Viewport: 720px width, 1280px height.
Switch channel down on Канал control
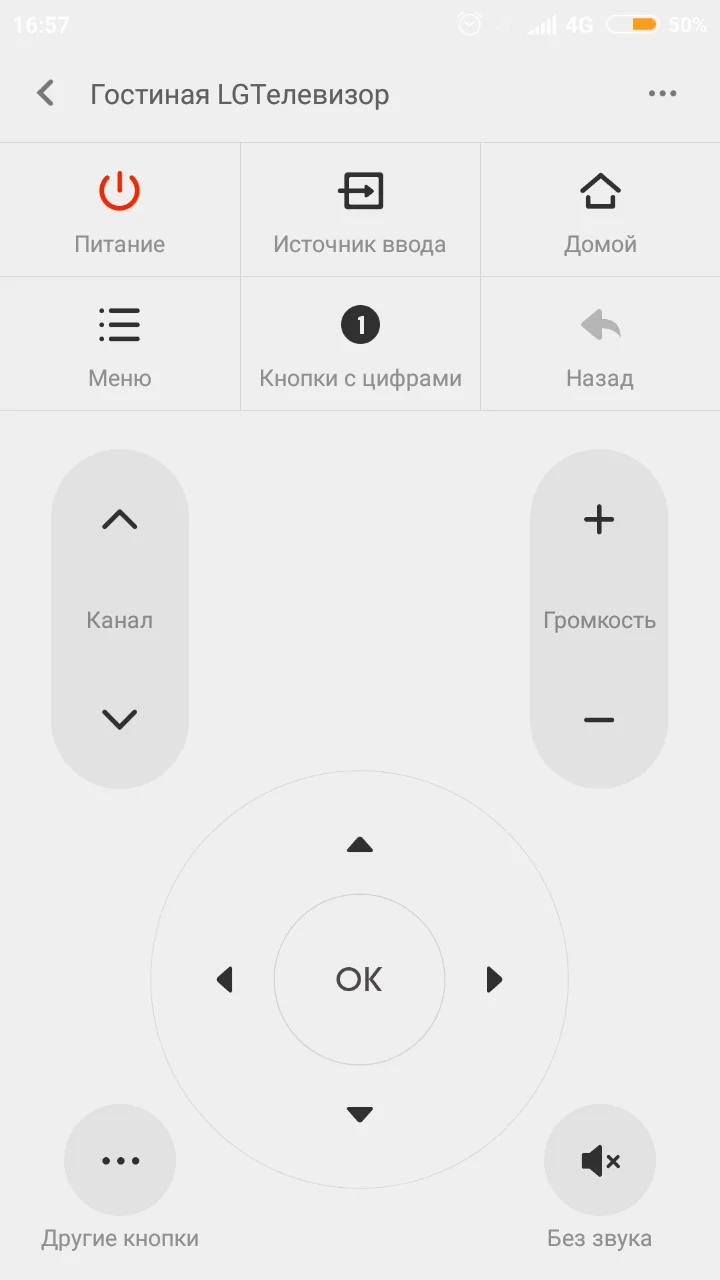coord(120,719)
